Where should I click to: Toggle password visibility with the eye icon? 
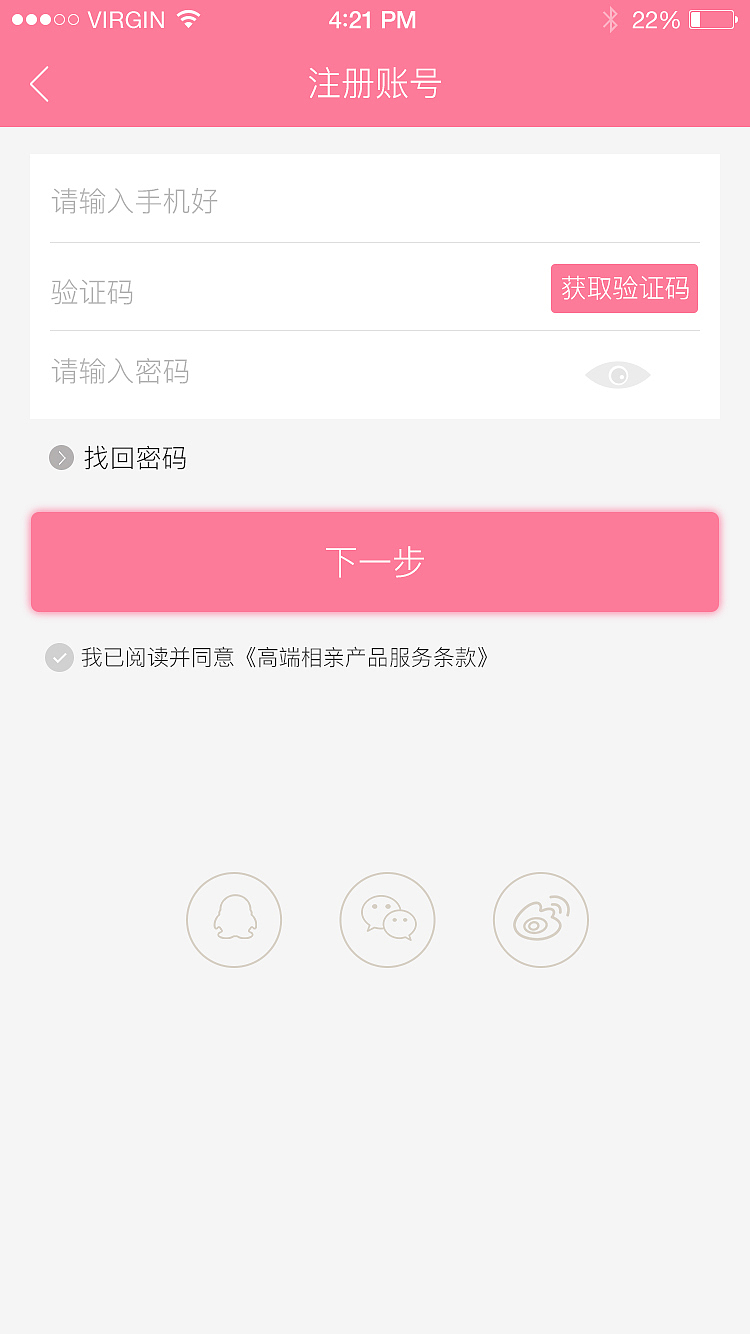coord(617,374)
